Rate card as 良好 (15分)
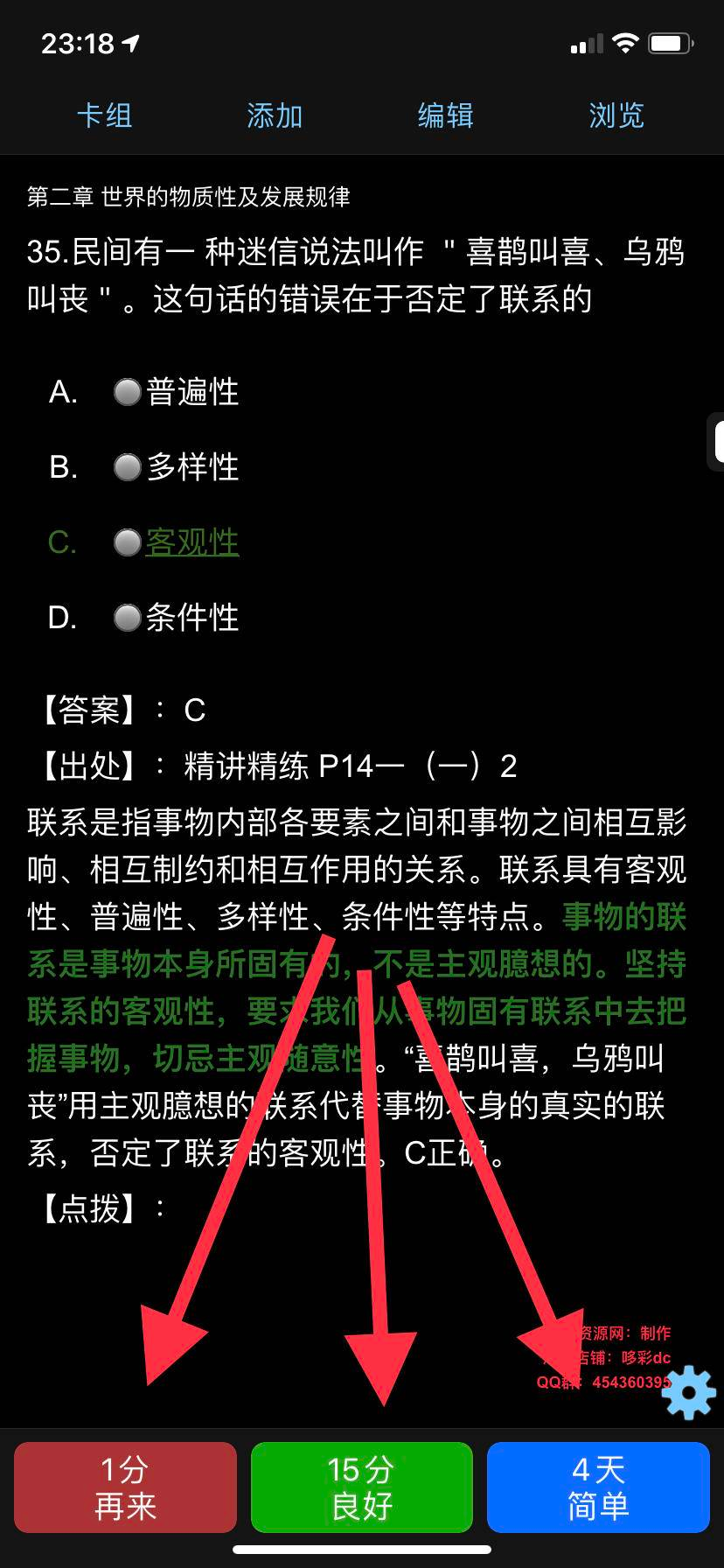The width and height of the screenshot is (724, 1568). pos(362,1487)
